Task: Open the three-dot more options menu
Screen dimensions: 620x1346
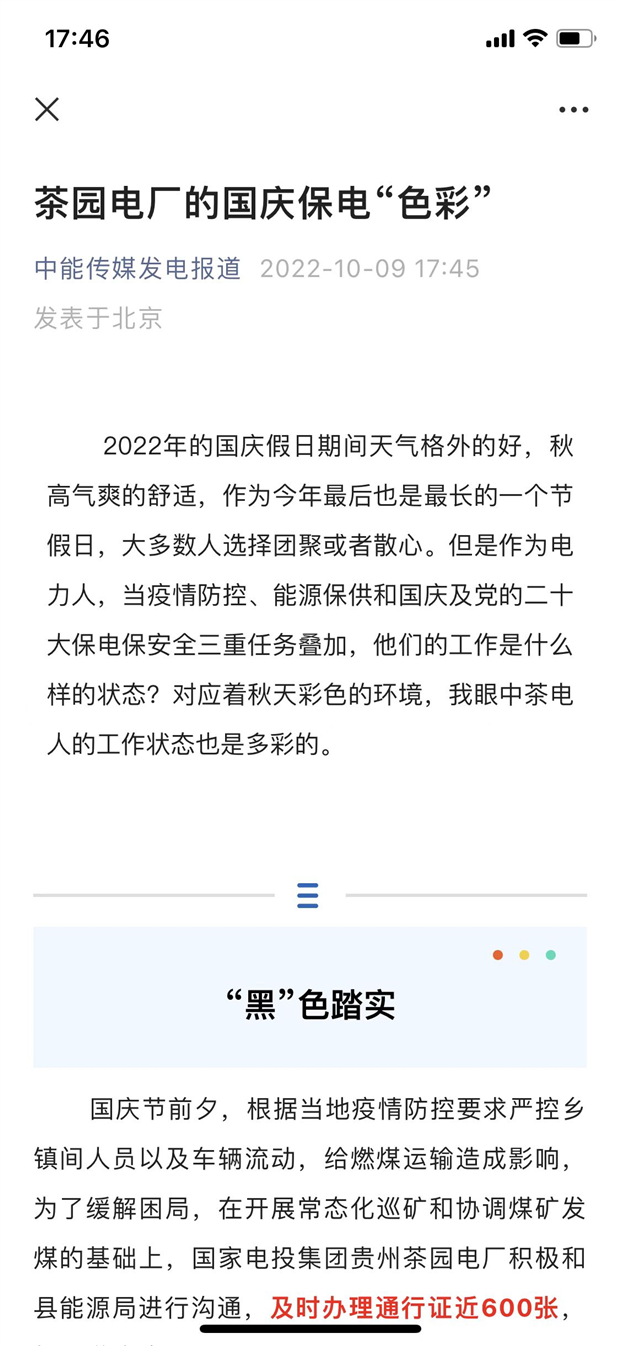Action: point(574,110)
